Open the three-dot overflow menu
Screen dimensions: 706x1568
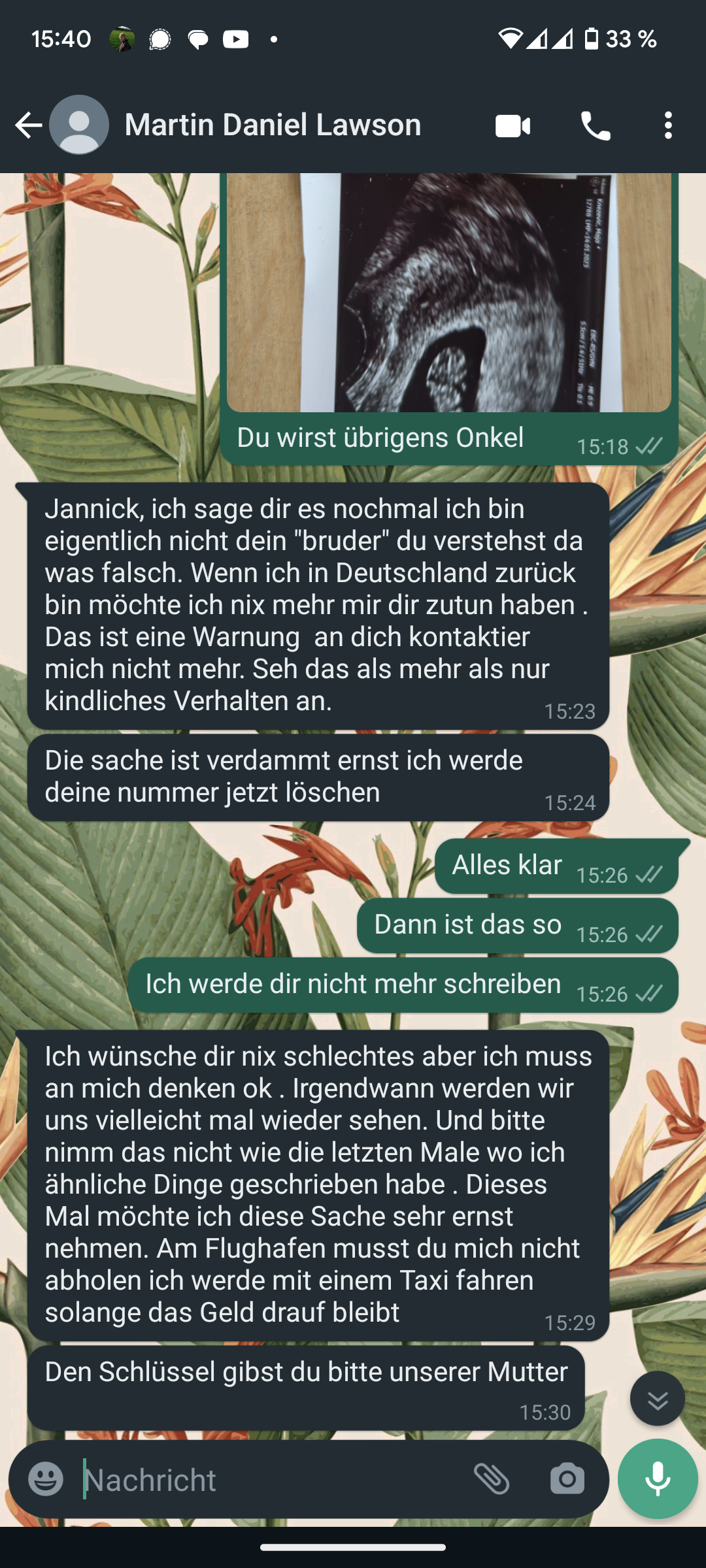pyautogui.click(x=667, y=125)
